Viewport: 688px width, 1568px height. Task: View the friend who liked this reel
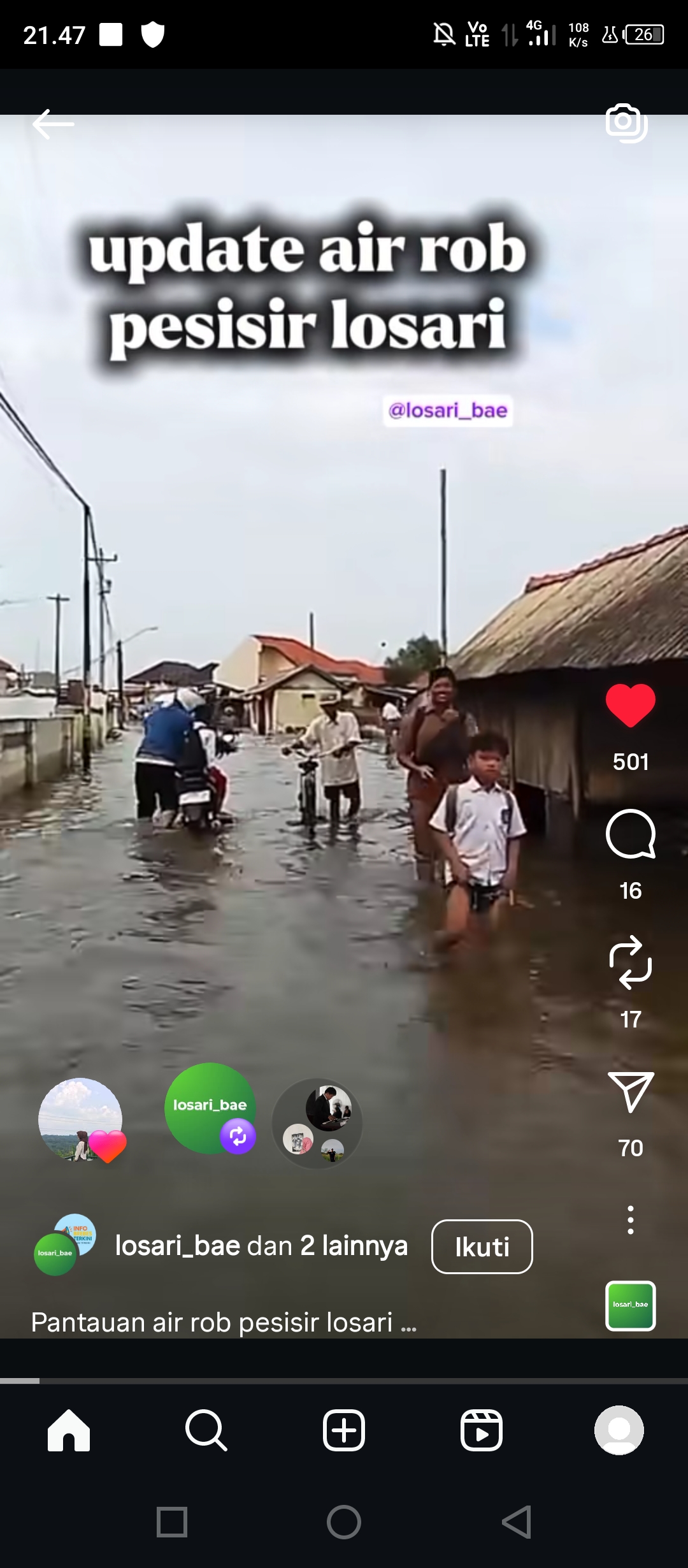(81, 1120)
